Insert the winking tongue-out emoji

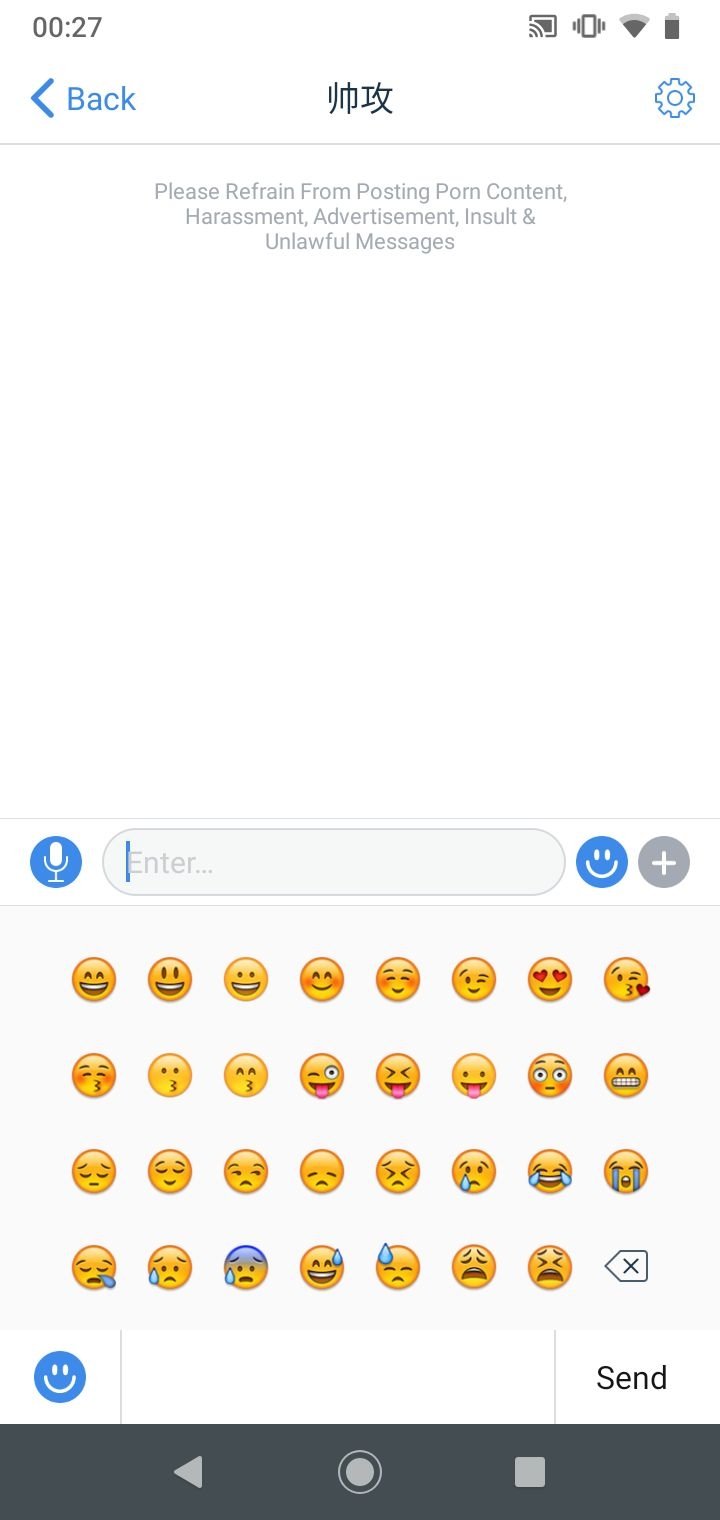coord(322,1076)
